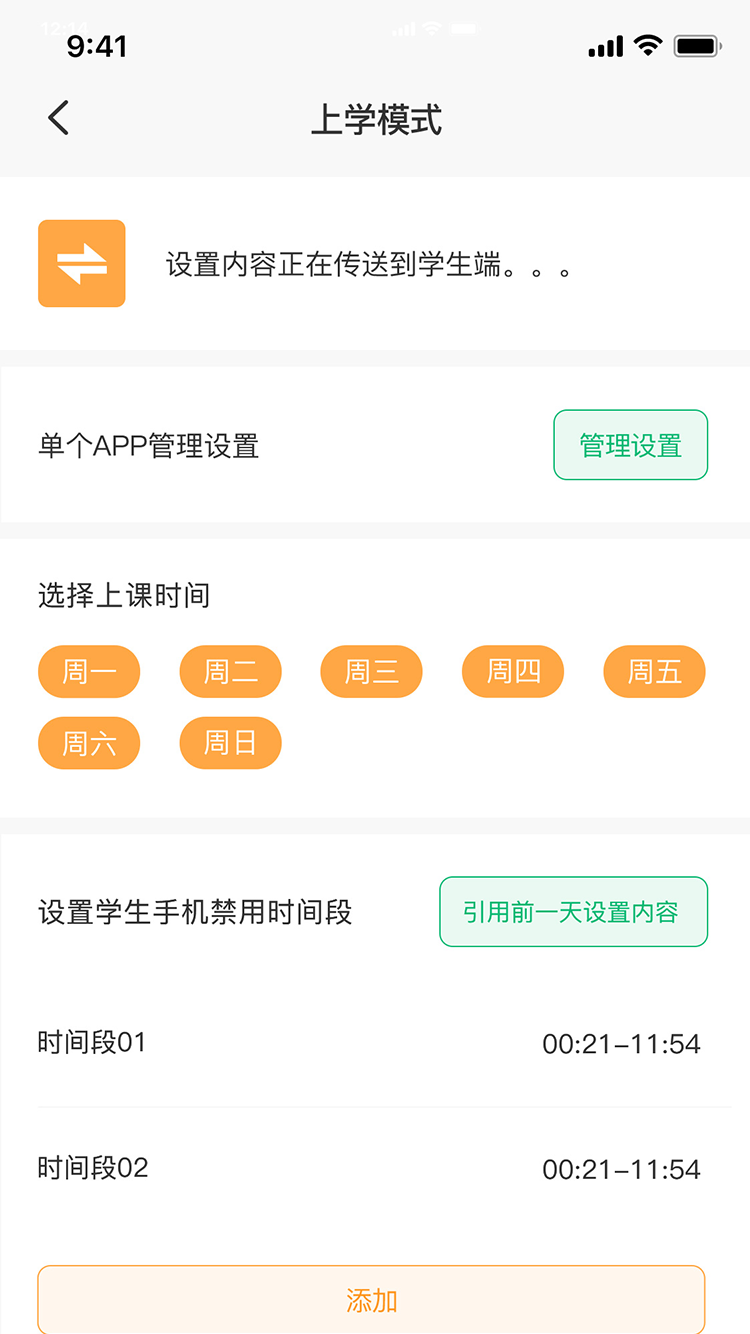Image resolution: width=750 pixels, height=1334 pixels.
Task: Tap the 周四 day chip
Action: tap(513, 672)
